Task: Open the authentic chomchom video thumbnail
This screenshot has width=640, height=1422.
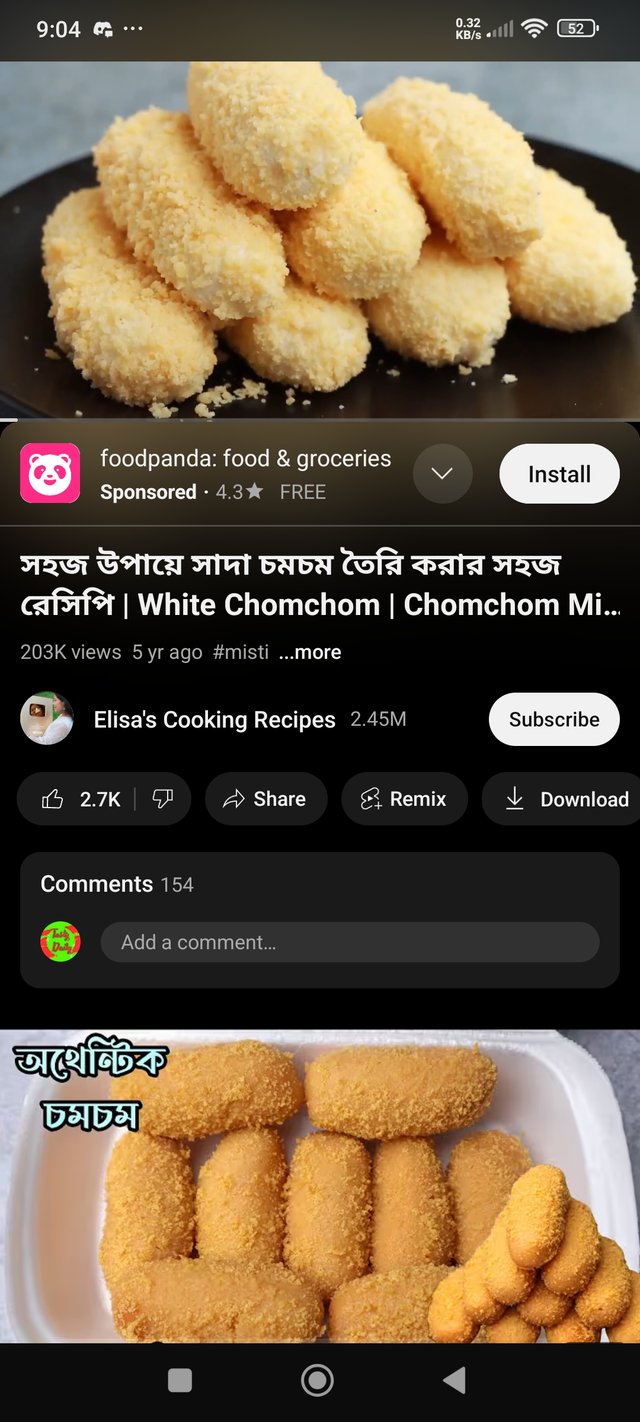Action: click(320, 1185)
